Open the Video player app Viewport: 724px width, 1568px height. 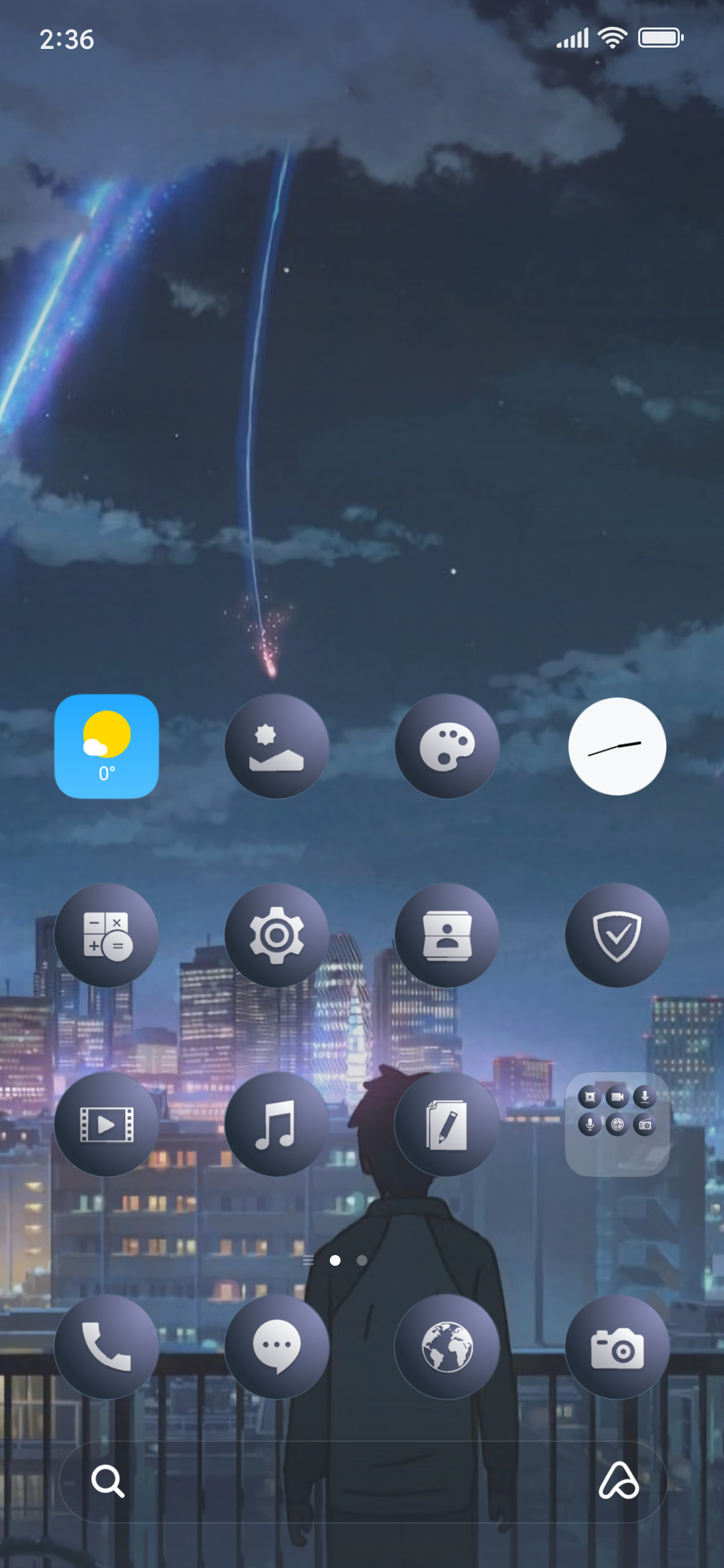(107, 1124)
